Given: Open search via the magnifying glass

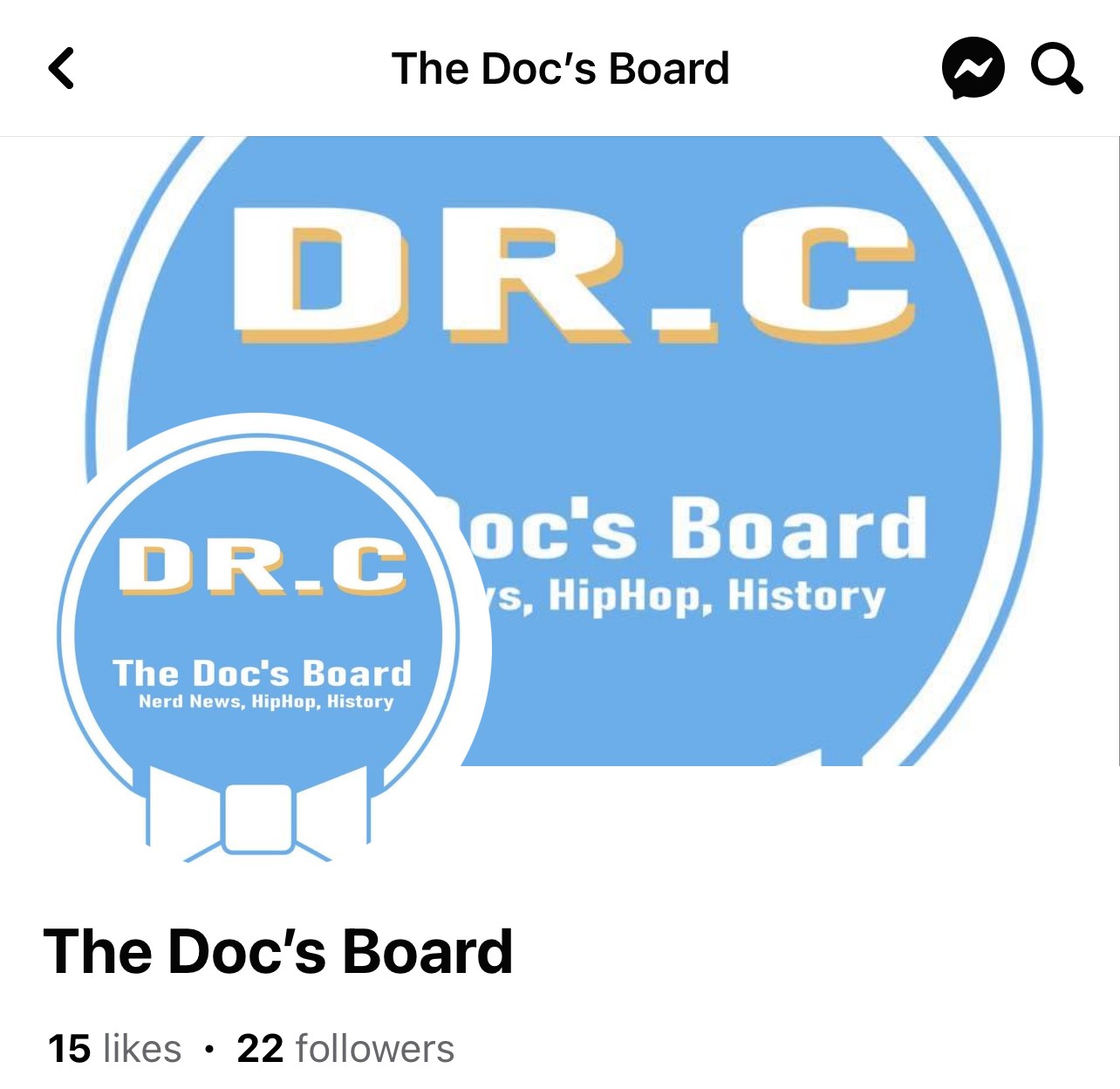Looking at the screenshot, I should (1056, 68).
